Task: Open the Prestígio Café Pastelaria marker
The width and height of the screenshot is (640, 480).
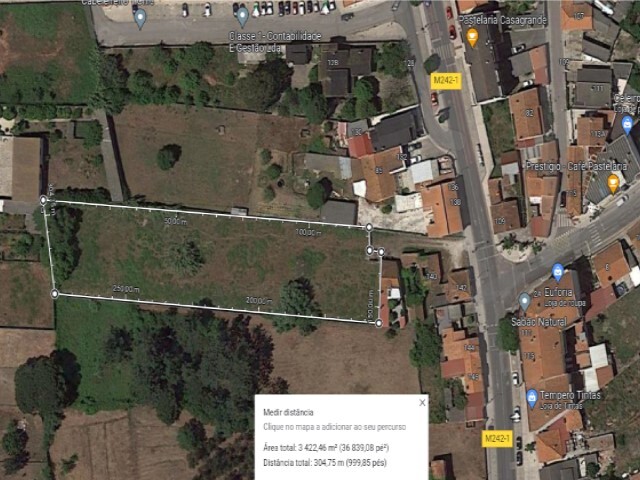Action: pos(613,182)
